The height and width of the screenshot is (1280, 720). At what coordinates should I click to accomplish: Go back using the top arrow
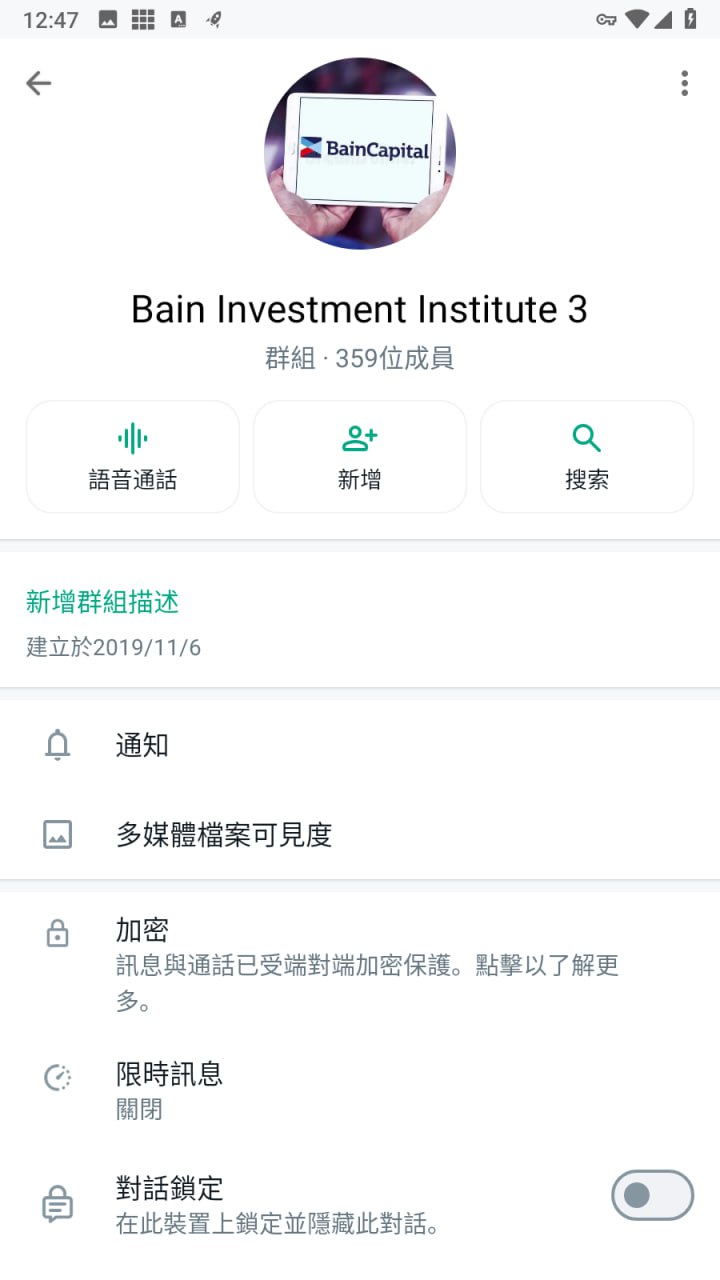click(x=39, y=83)
